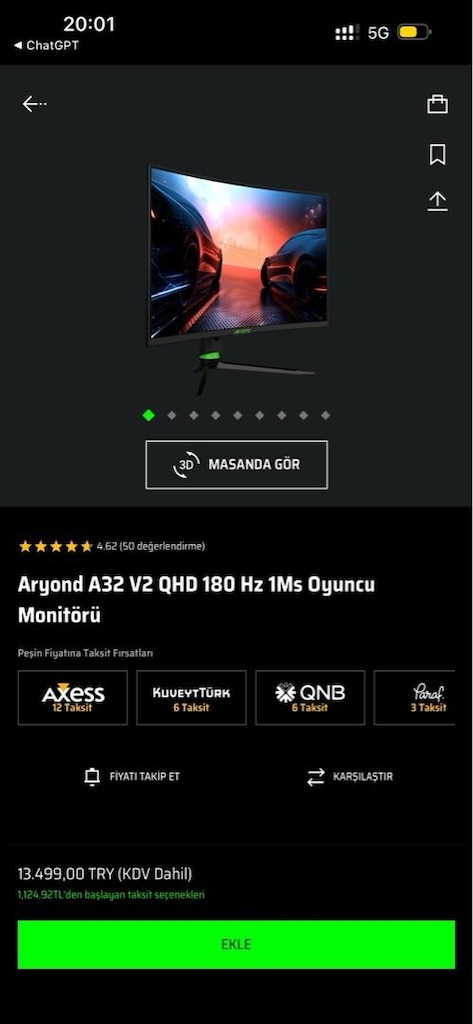Select the QNB 6 Taksit option

[x=310, y=697]
